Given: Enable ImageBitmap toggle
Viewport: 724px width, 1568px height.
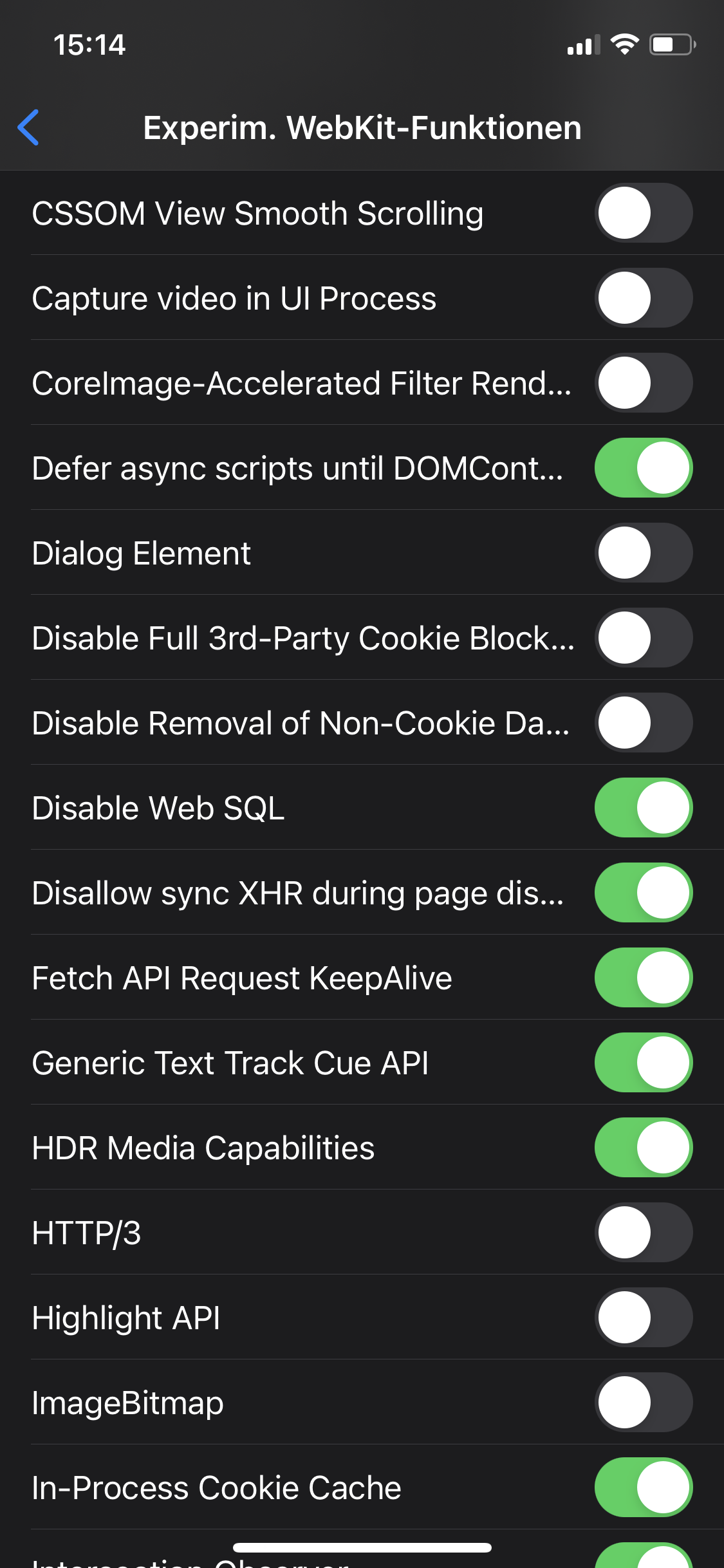Looking at the screenshot, I should (643, 1403).
